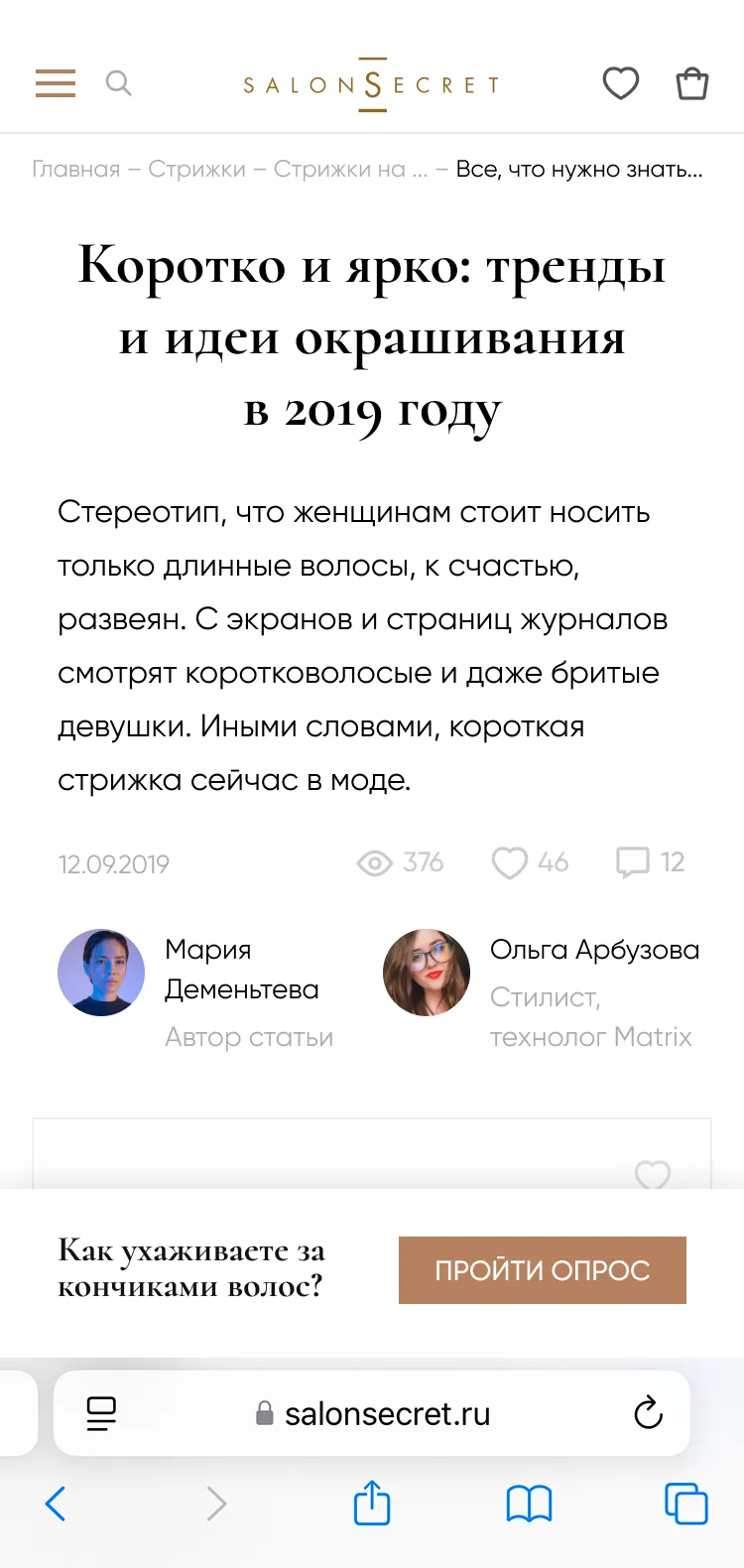Reload the page in Safari

pyautogui.click(x=648, y=1413)
